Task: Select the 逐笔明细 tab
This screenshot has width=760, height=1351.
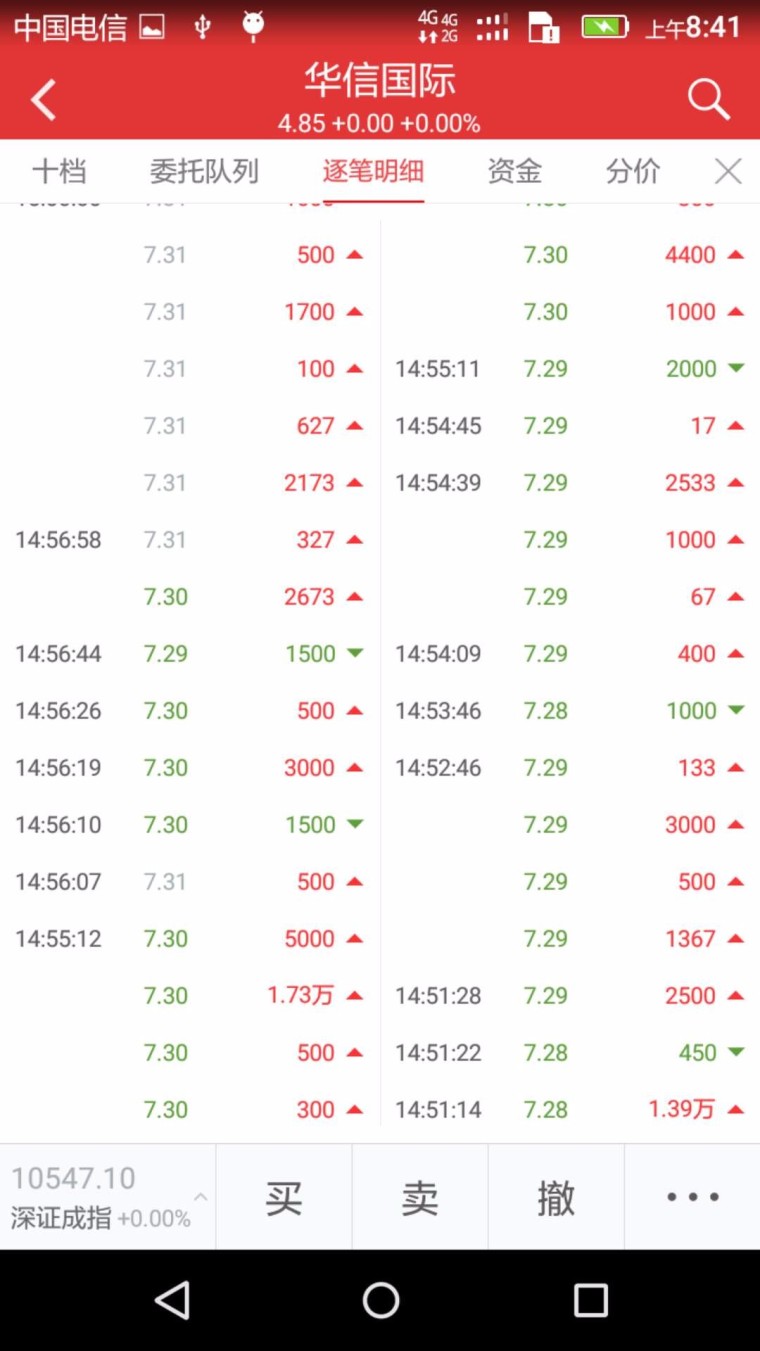Action: pyautogui.click(x=373, y=171)
